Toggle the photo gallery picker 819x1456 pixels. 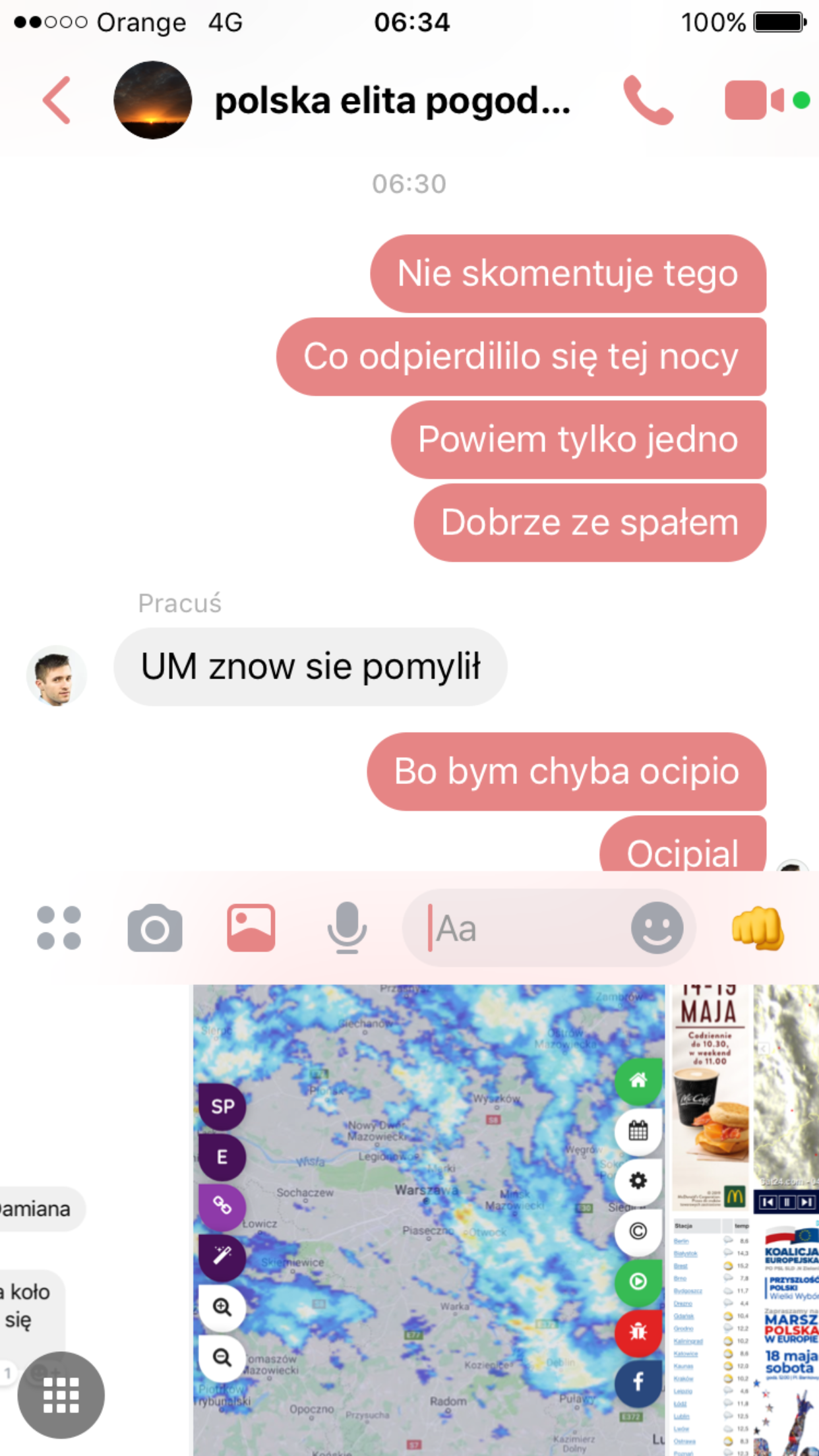tap(251, 928)
